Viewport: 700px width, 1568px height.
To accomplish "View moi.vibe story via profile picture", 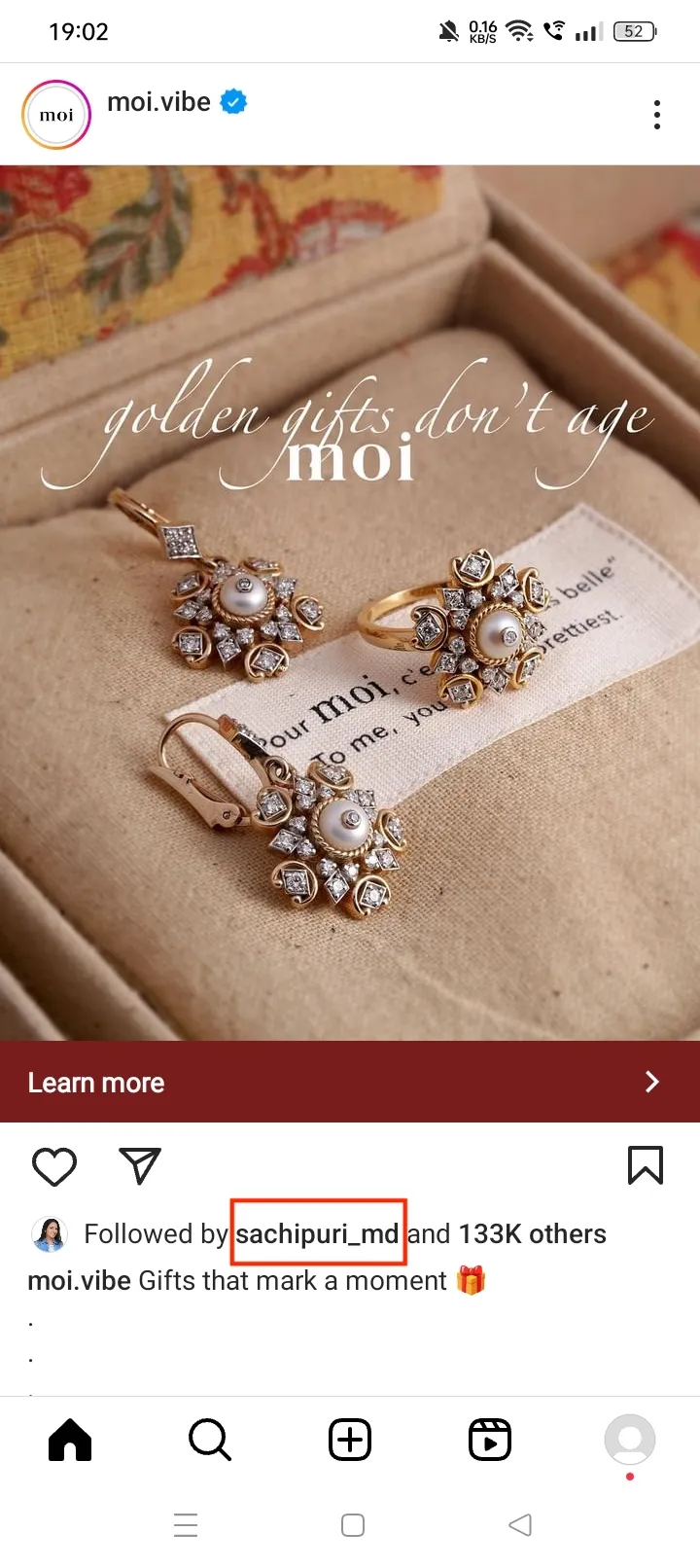I will 56,115.
